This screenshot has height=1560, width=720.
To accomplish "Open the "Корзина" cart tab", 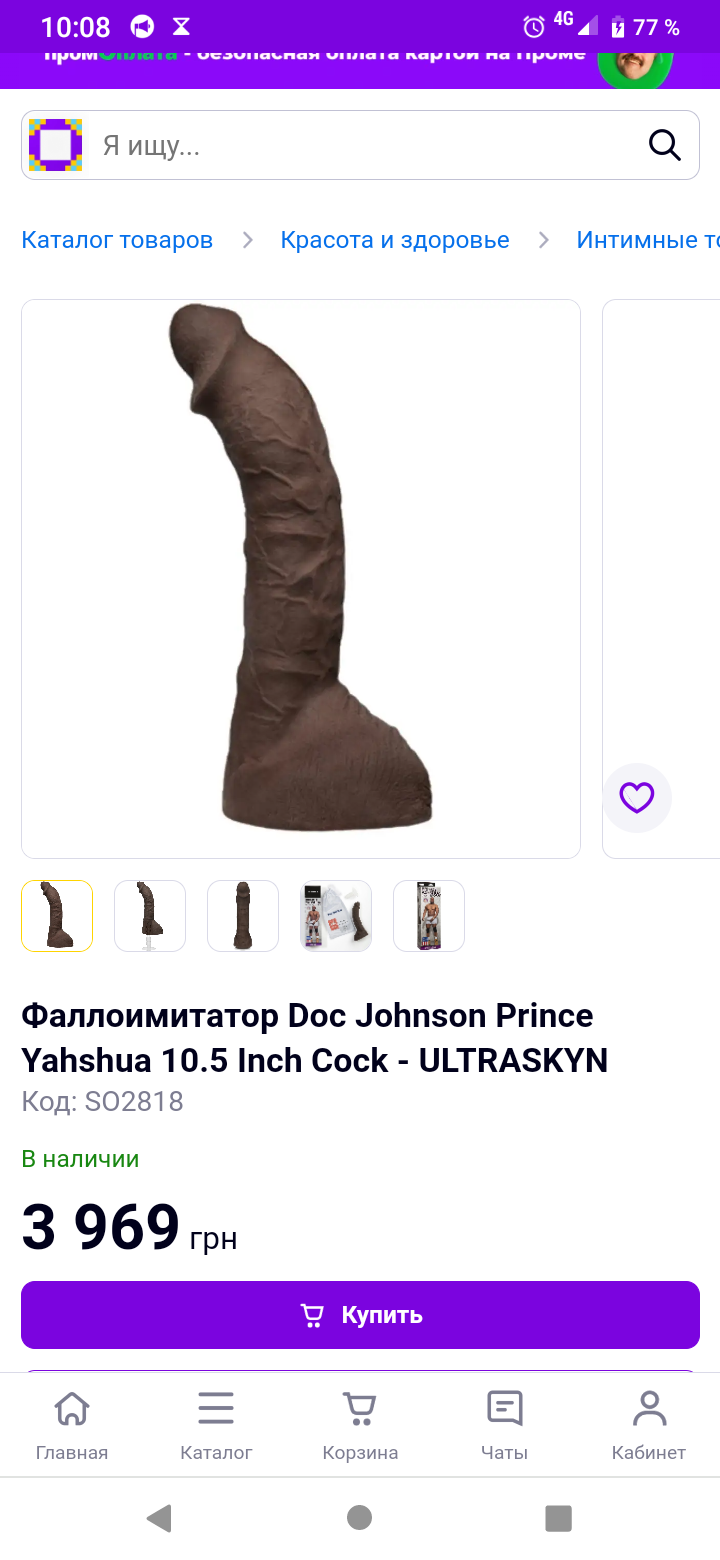I will 360,1425.
